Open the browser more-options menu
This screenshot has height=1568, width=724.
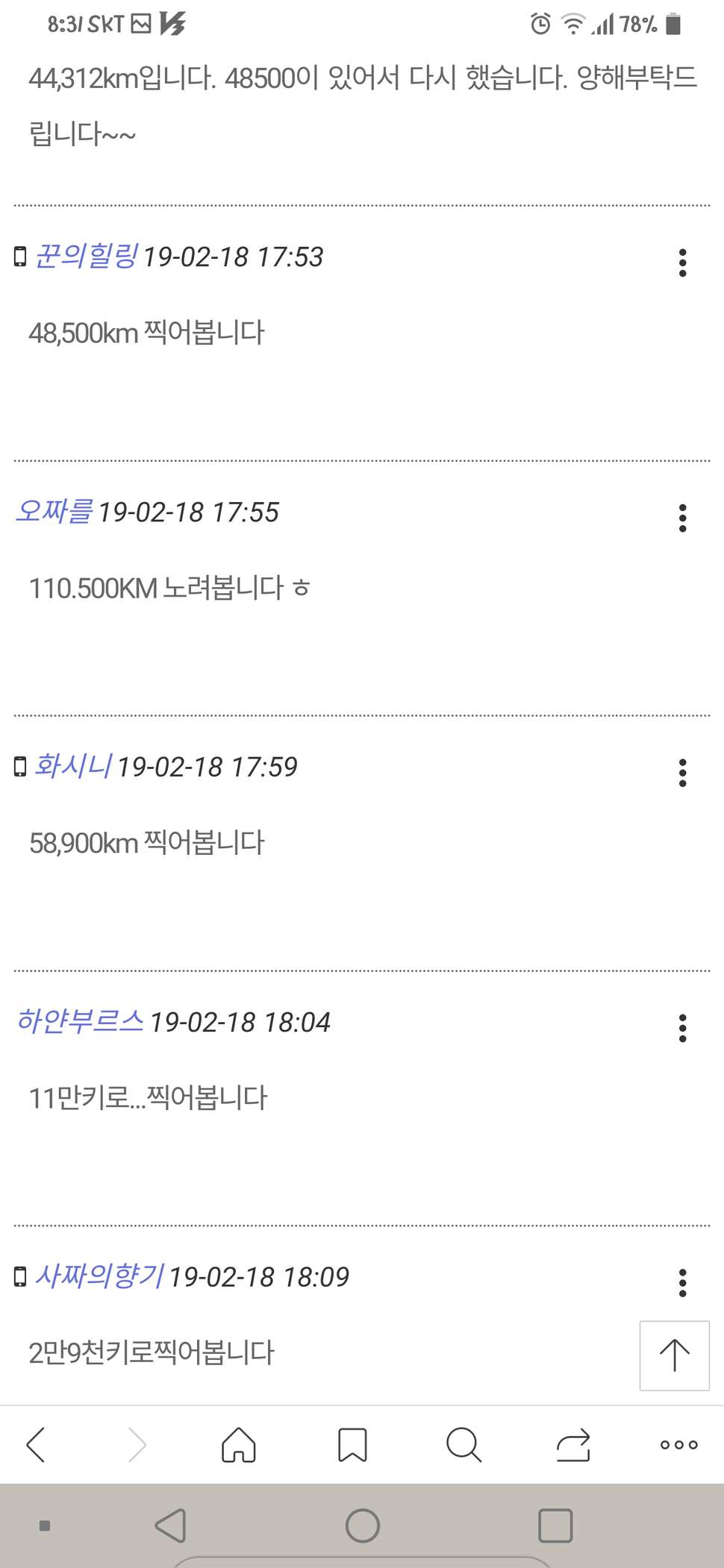point(678,1445)
